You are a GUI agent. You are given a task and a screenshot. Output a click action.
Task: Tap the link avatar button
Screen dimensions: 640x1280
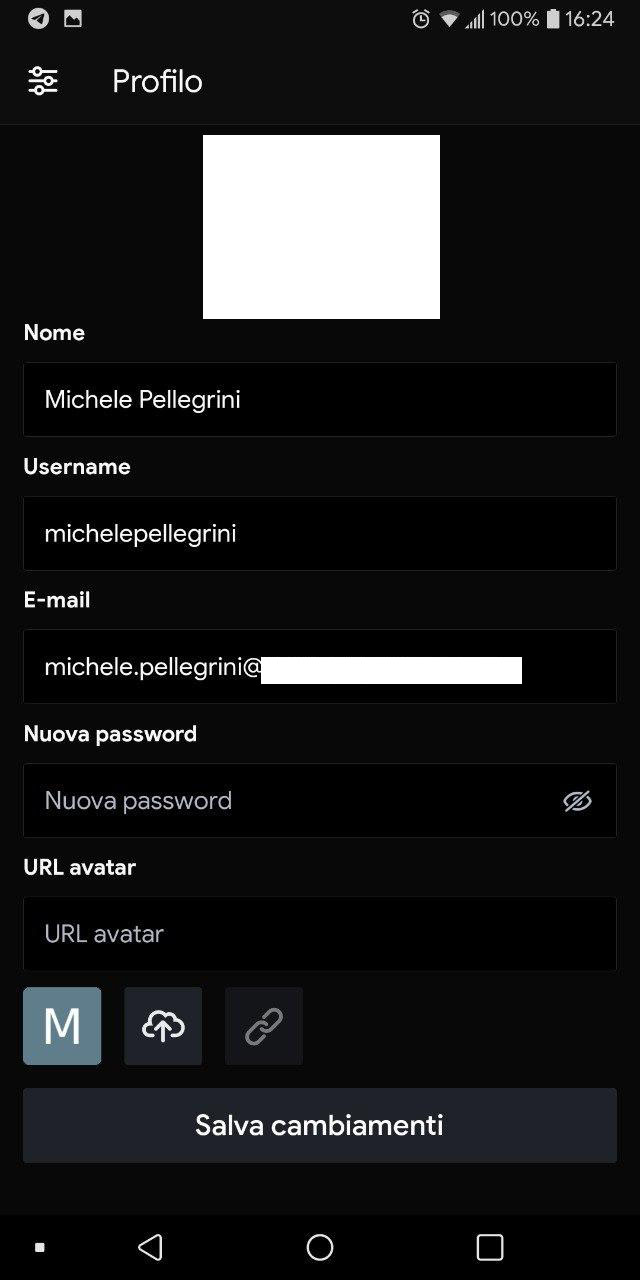264,1026
